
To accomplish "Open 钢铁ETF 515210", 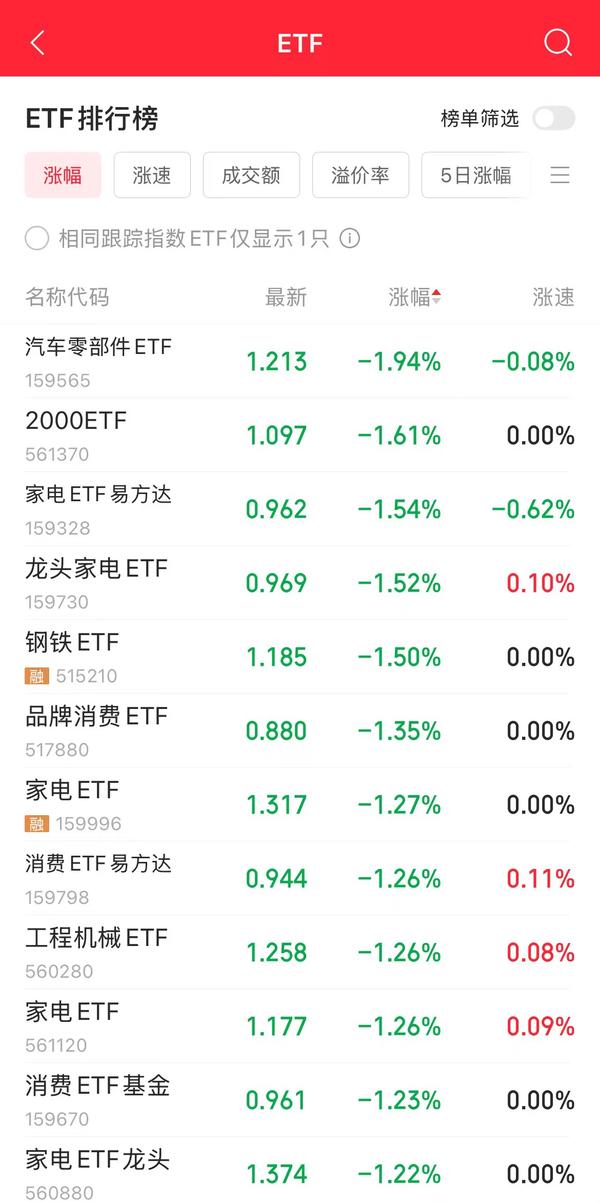I will (x=300, y=657).
